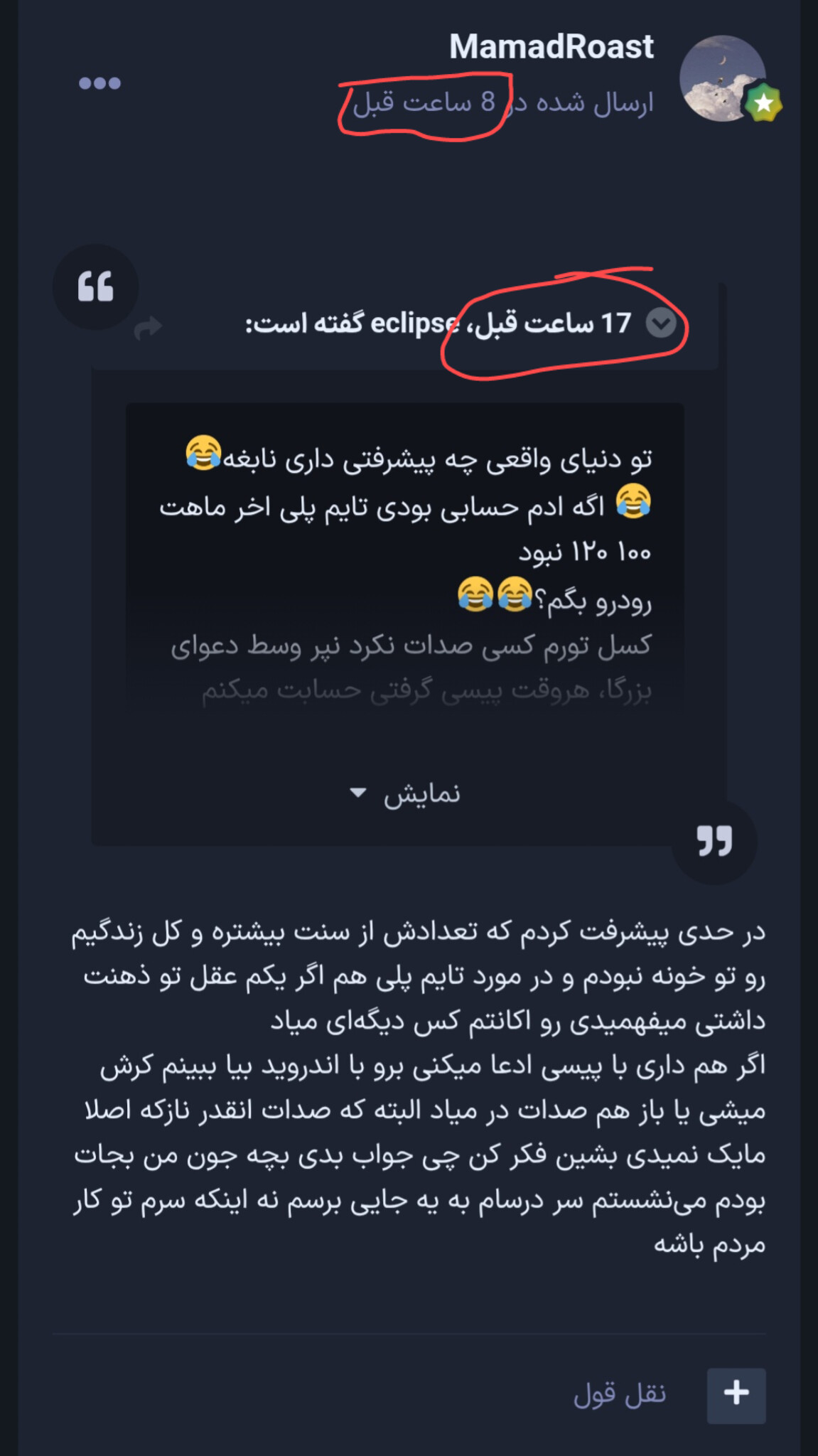Open MamadRoast's profile avatar
The width and height of the screenshot is (818, 1456).
(721, 79)
